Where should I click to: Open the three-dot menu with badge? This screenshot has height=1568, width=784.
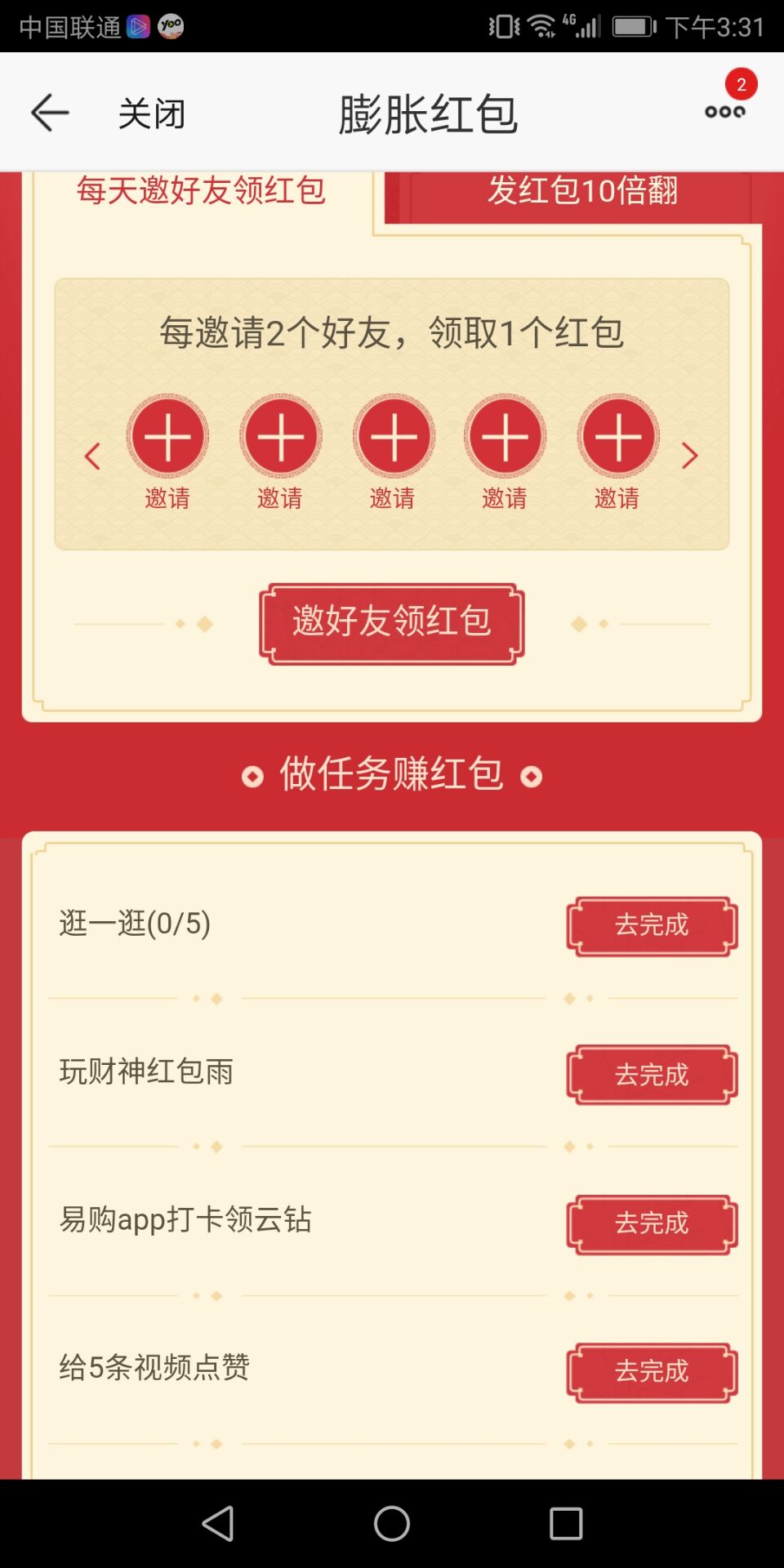coord(725,111)
